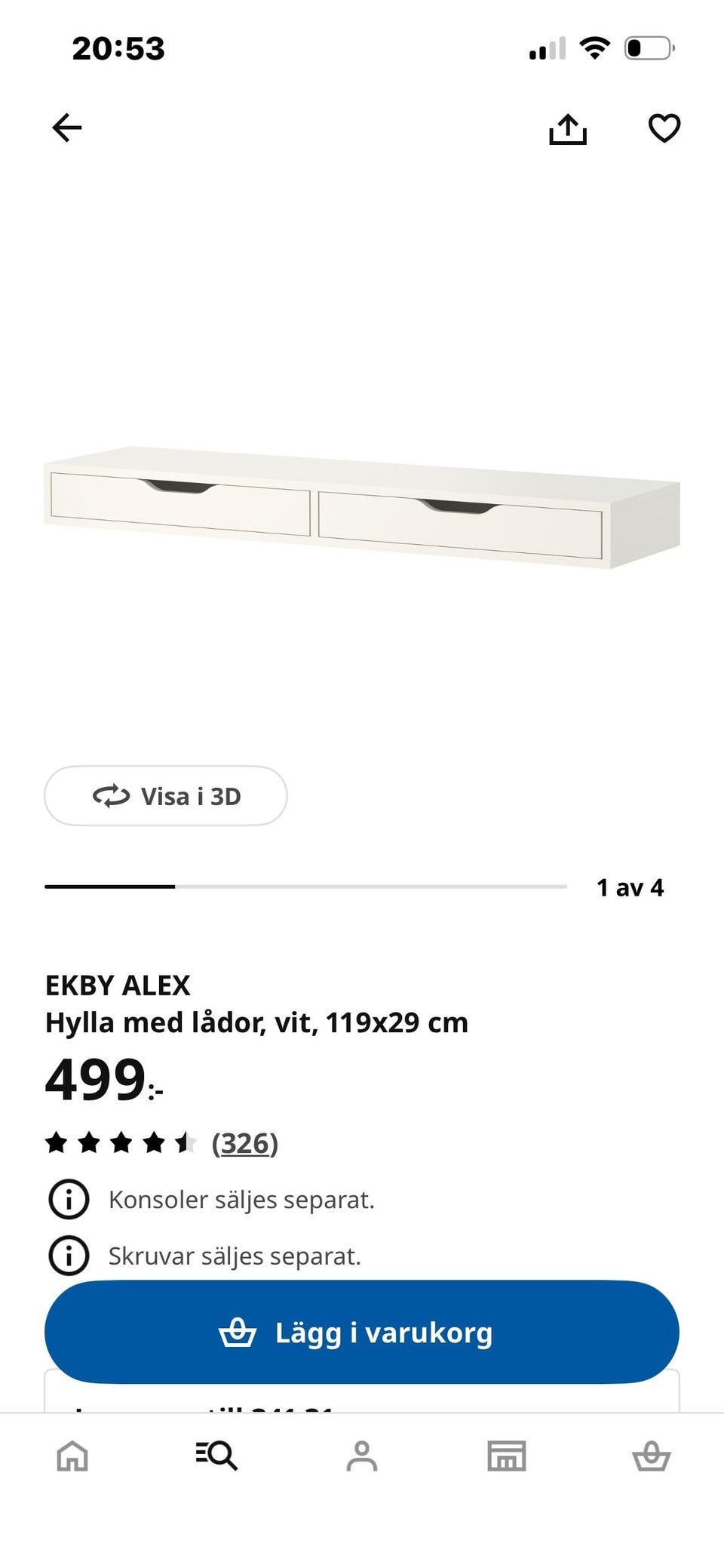The height and width of the screenshot is (1568, 724).
Task: Go back using the arrow
Action: (x=66, y=128)
